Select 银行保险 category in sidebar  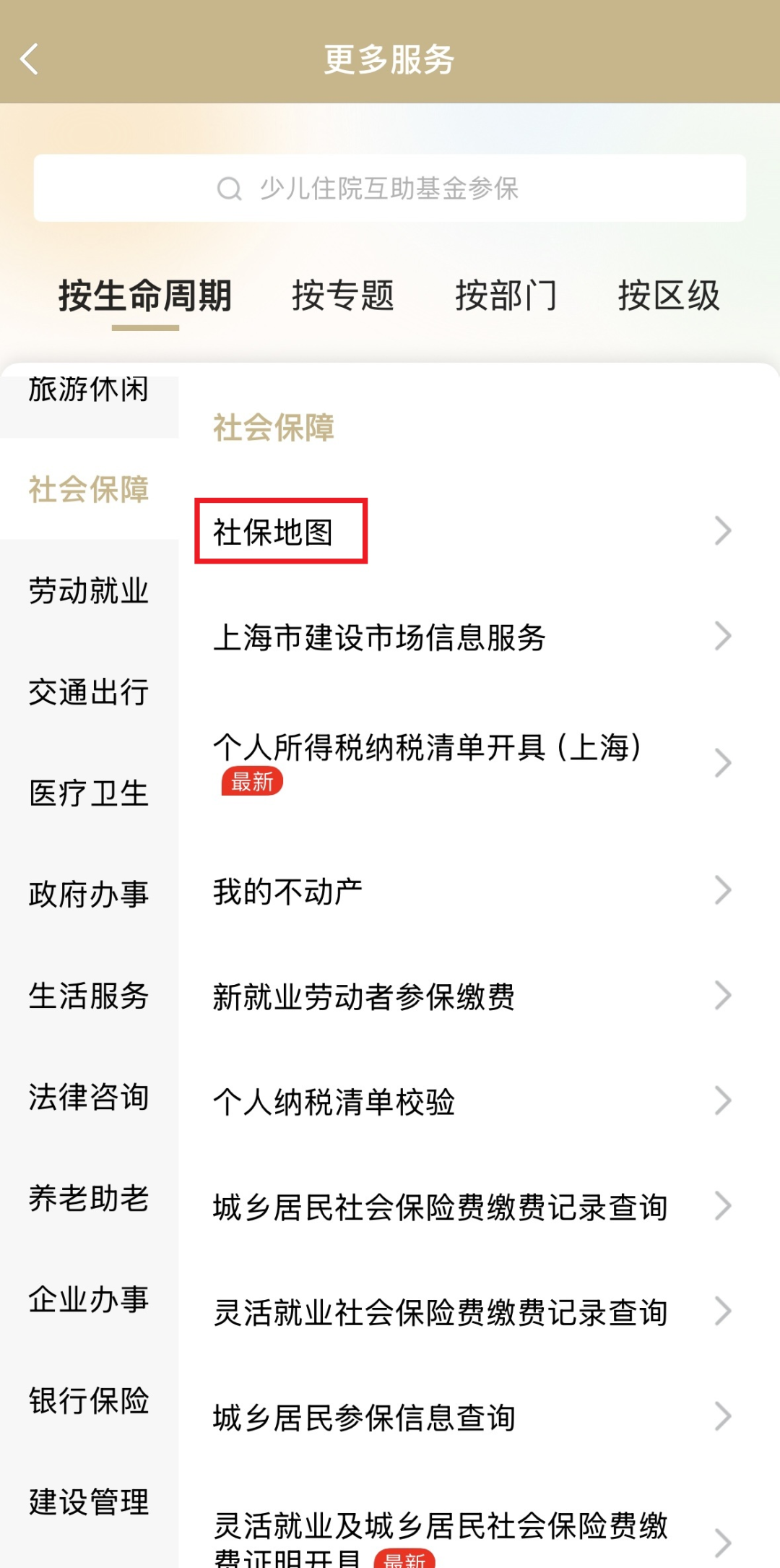point(89,1400)
